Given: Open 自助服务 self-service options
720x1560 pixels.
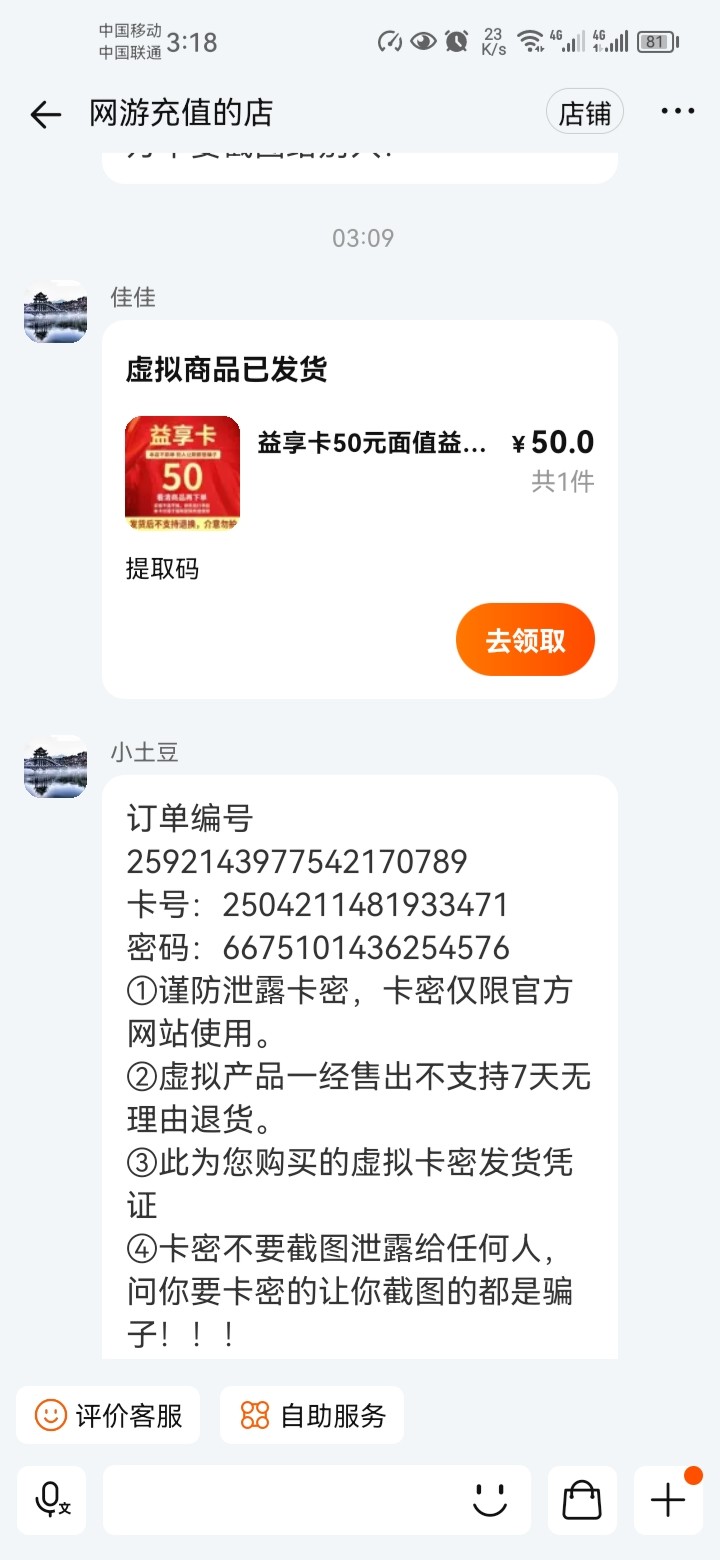Looking at the screenshot, I should 312,1415.
